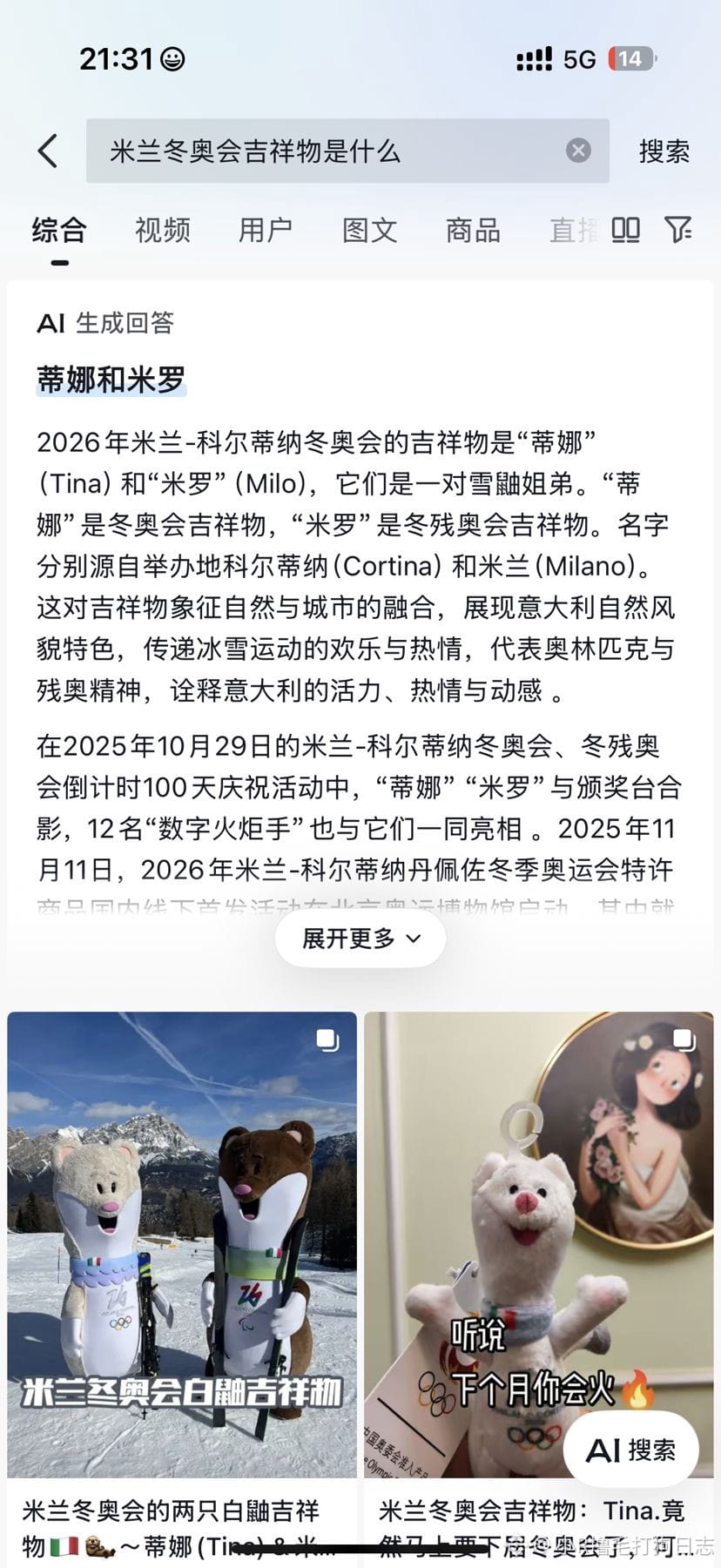The height and width of the screenshot is (1568, 721).
Task: Open the post 米兰冬奥会的两只白鼬吉祥物
Action: (x=182, y=1245)
